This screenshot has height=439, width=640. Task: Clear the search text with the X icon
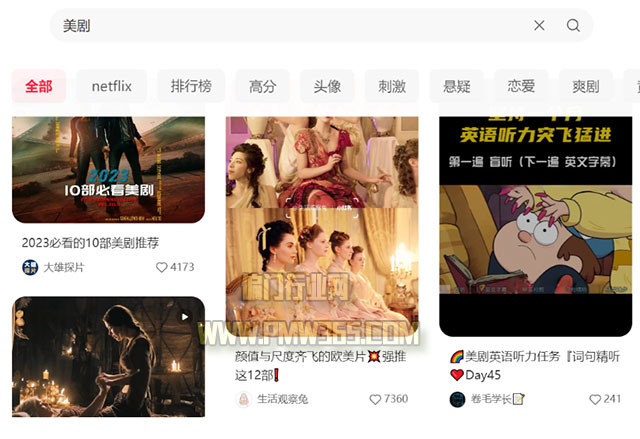[539, 26]
